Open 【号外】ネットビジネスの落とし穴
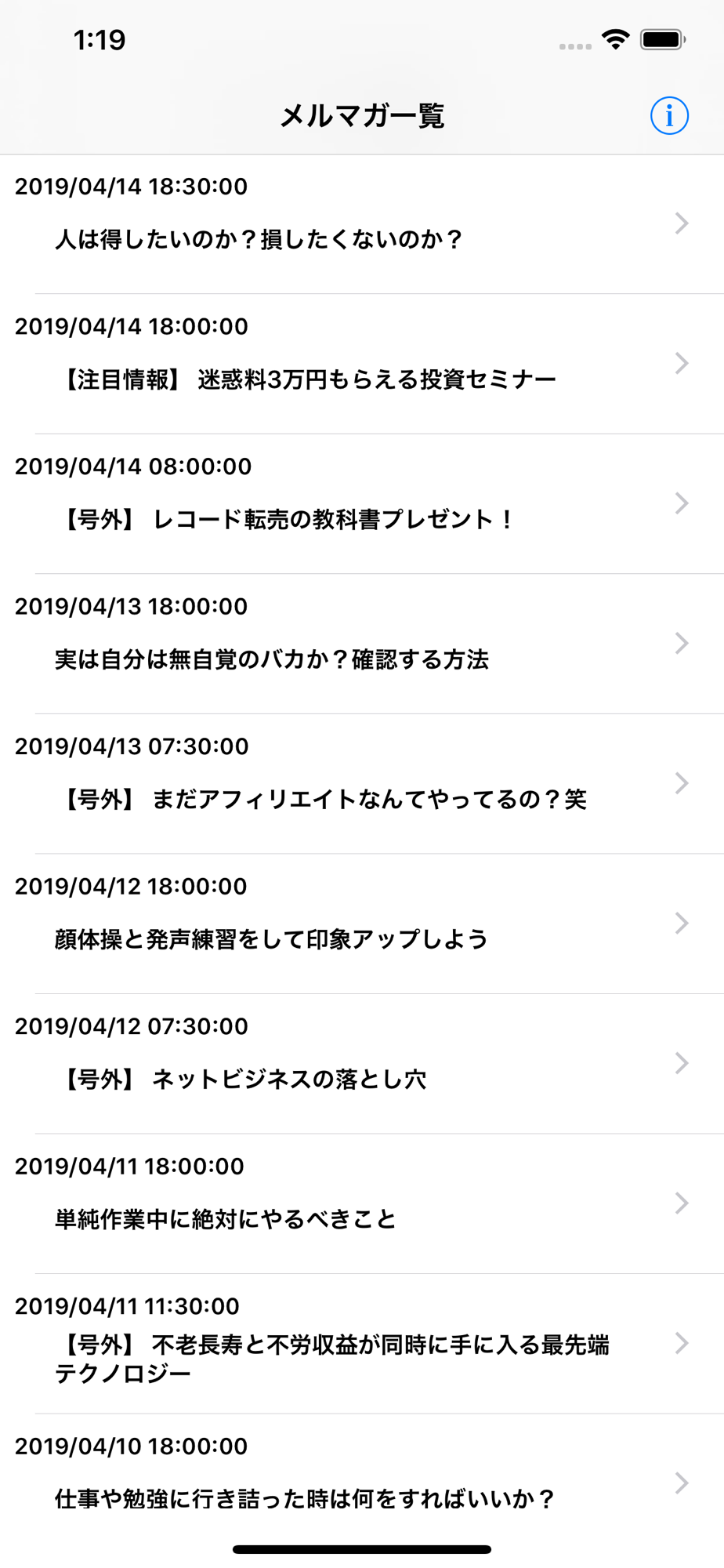The image size is (724, 1568). tap(362, 1064)
